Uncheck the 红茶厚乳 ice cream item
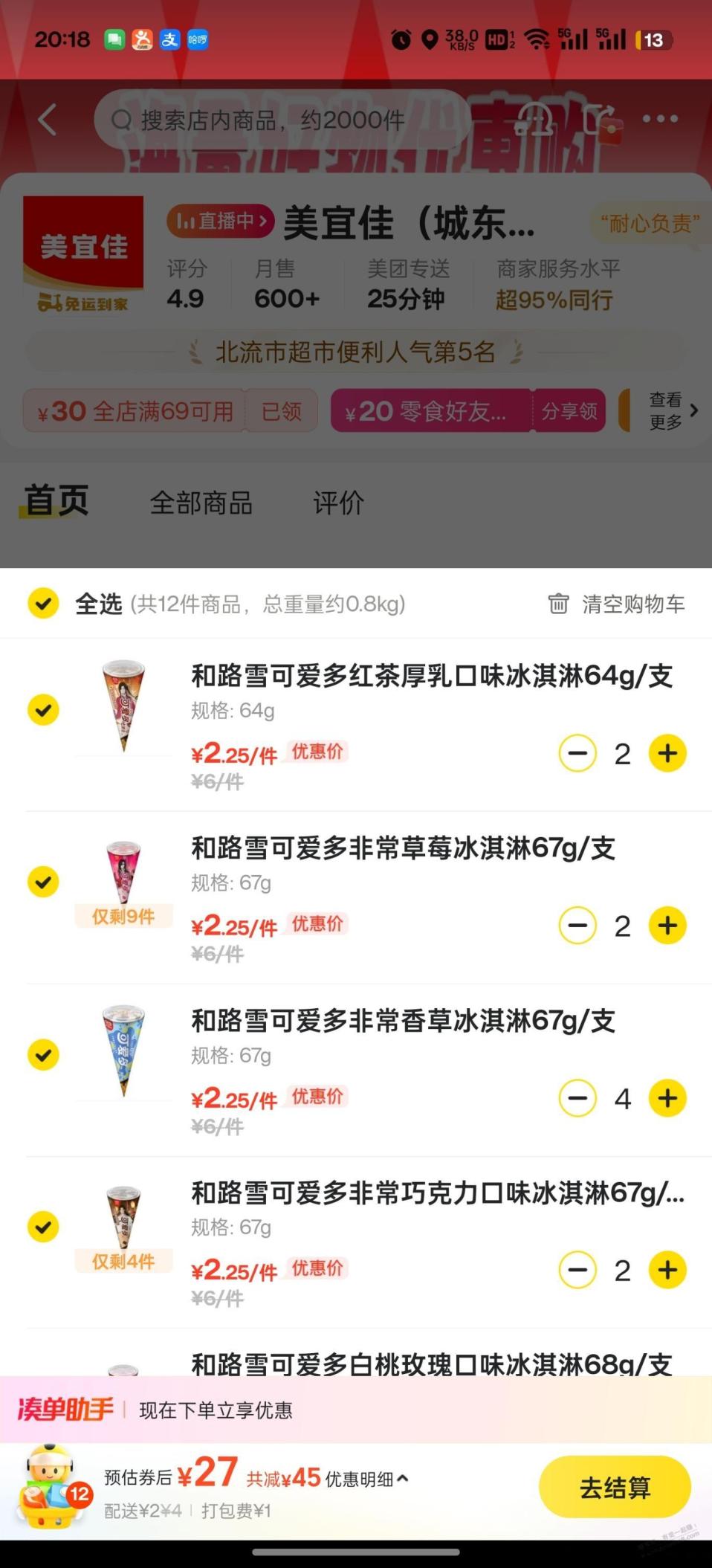Image resolution: width=712 pixels, height=1568 pixels. pos(43,709)
